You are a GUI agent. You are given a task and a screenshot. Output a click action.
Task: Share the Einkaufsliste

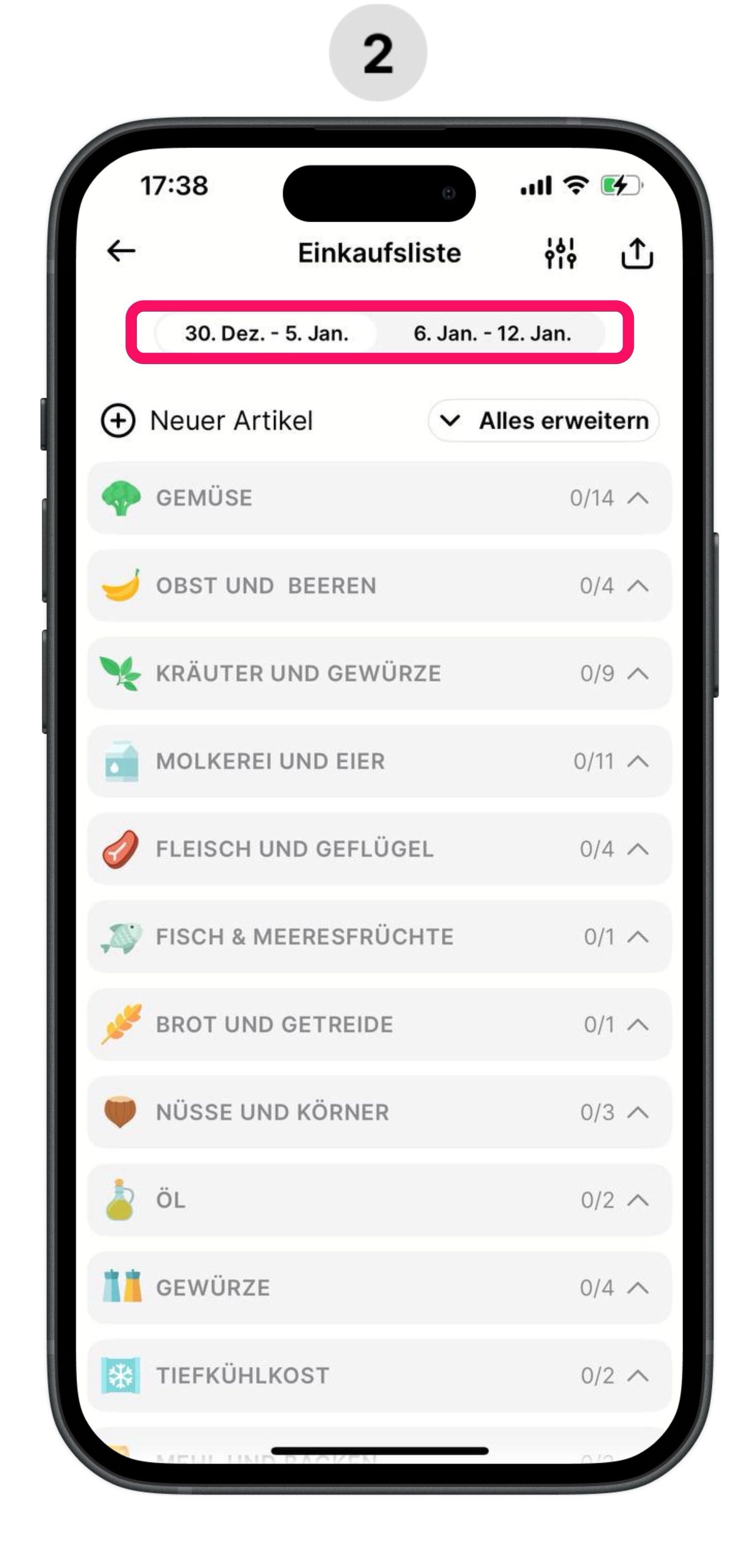click(x=637, y=253)
